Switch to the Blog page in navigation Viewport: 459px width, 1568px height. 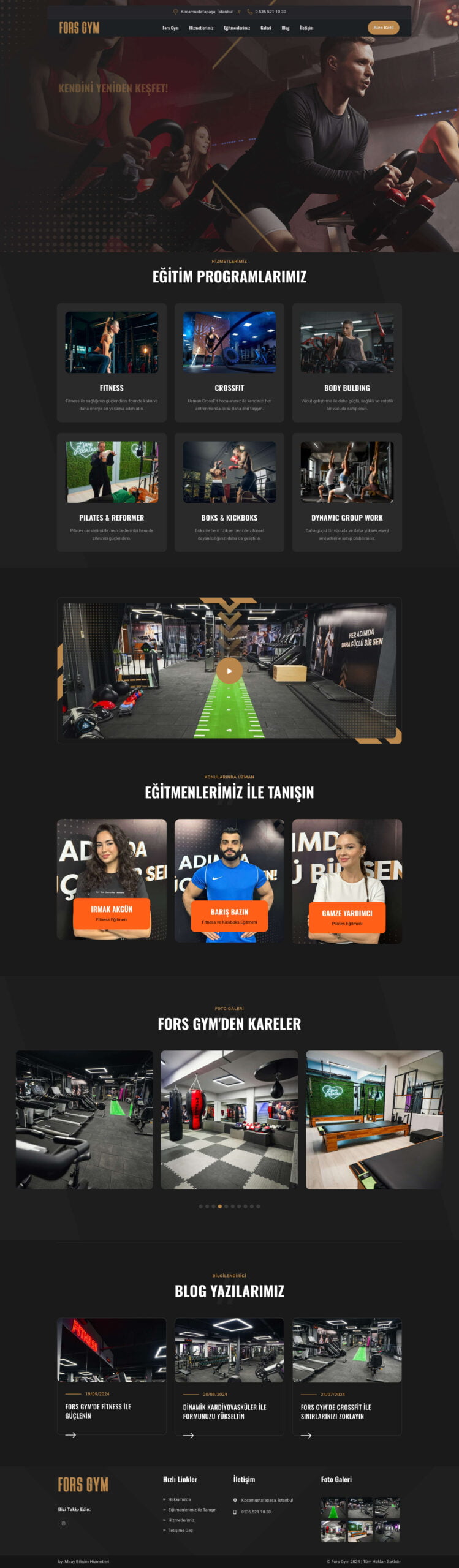(x=285, y=28)
